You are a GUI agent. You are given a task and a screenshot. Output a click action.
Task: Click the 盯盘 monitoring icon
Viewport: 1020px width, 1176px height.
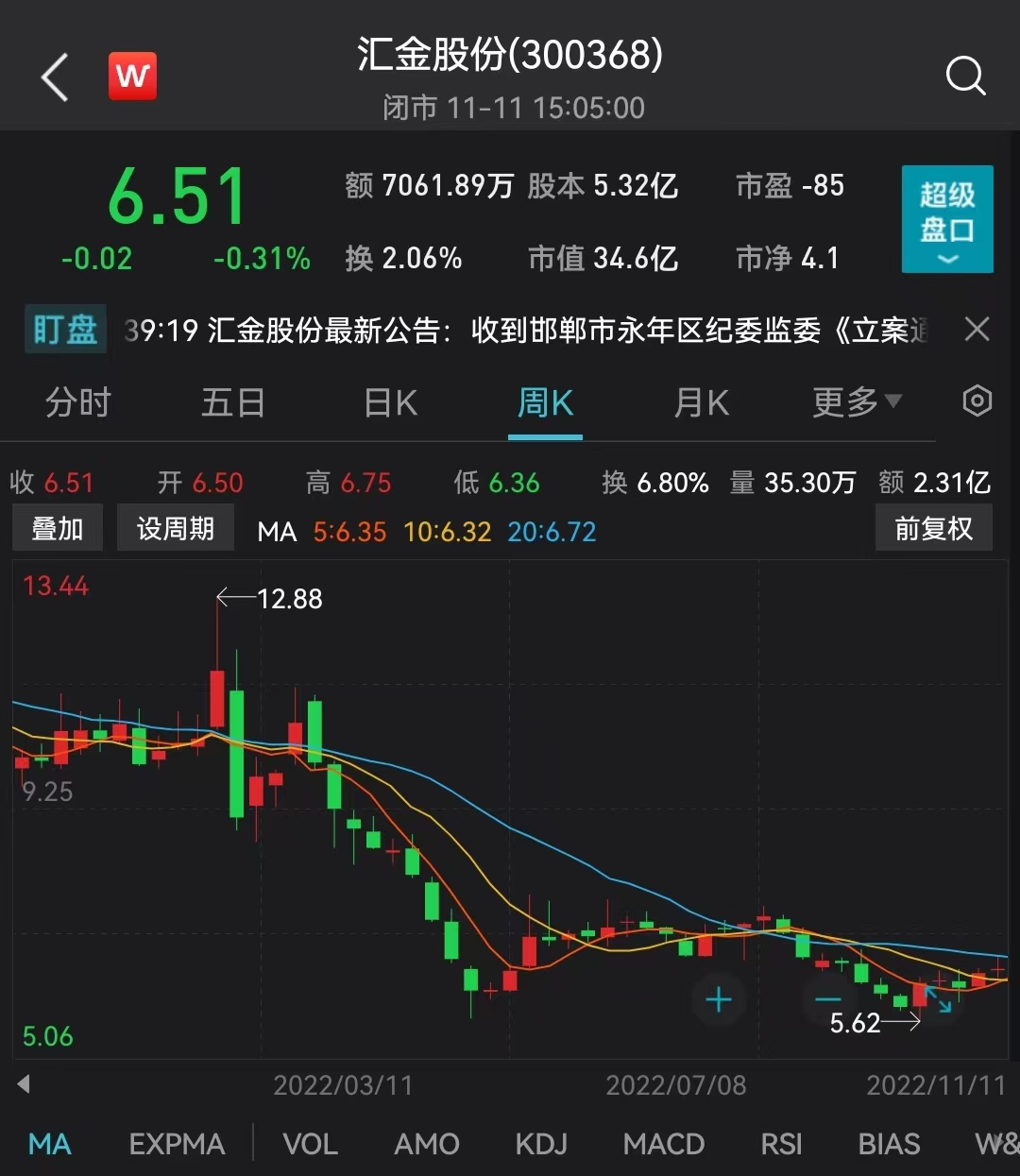click(63, 330)
